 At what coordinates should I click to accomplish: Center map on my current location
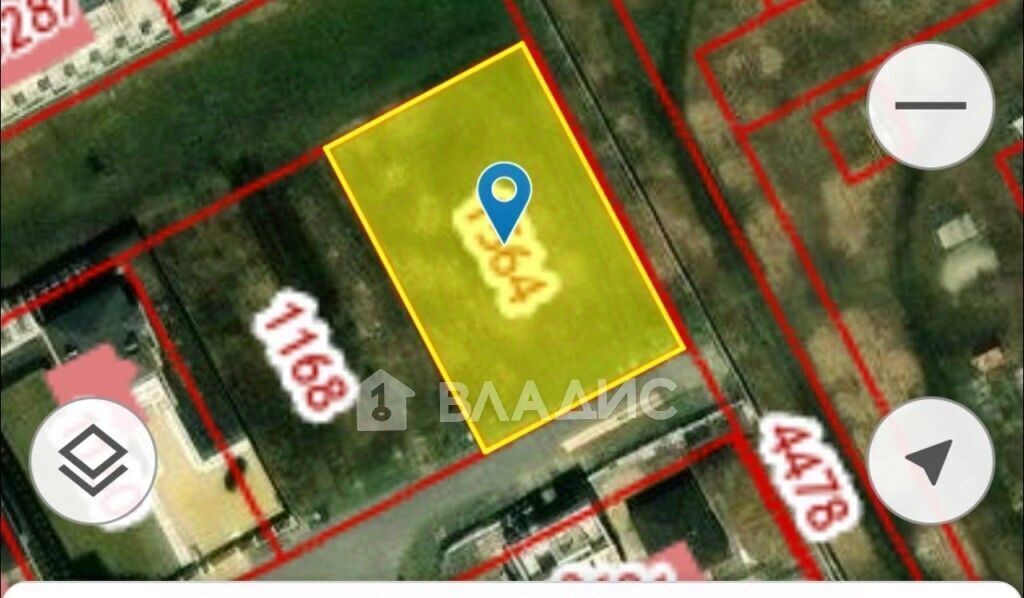(x=930, y=461)
